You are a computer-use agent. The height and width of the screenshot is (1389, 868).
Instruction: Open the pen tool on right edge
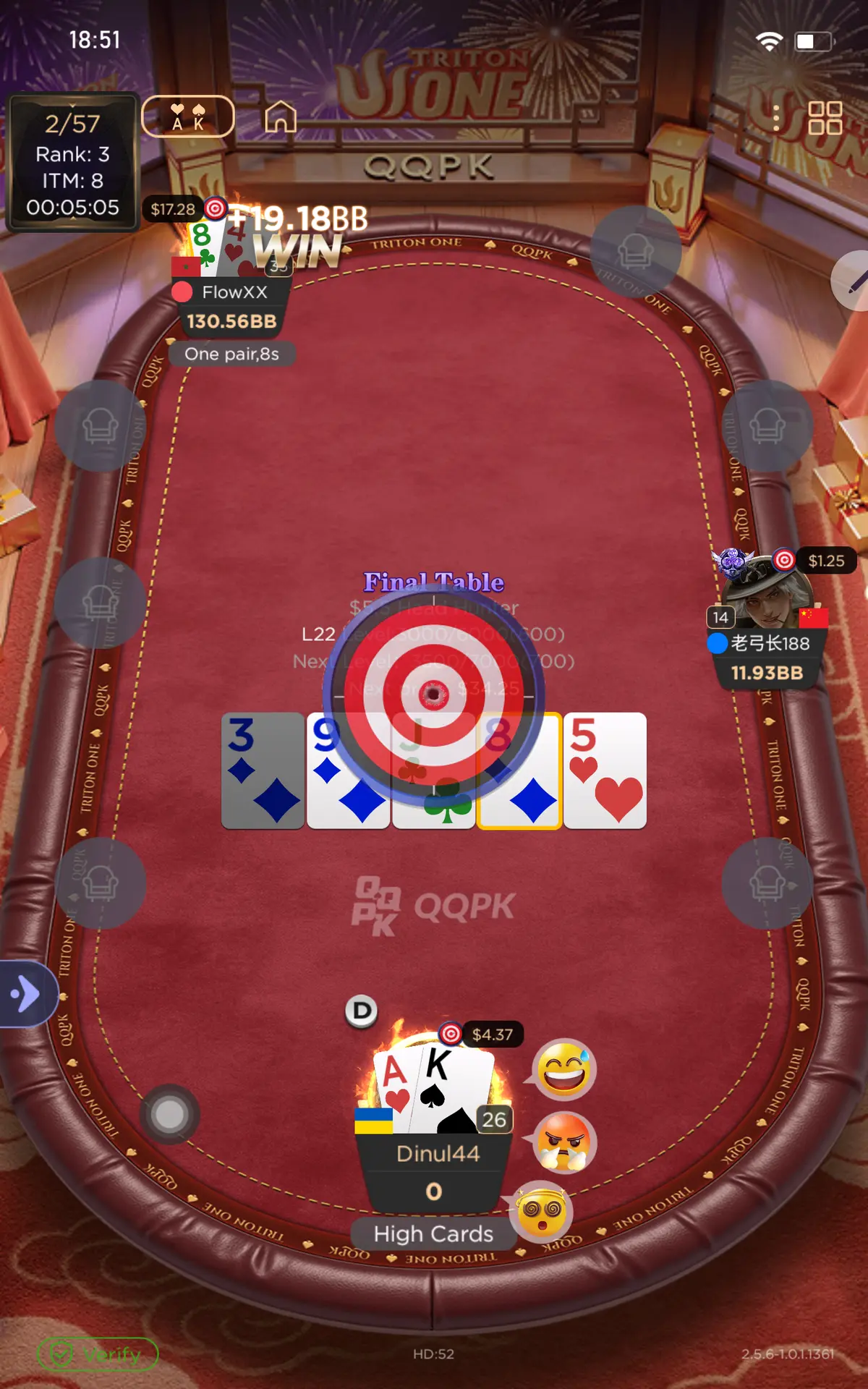(854, 281)
